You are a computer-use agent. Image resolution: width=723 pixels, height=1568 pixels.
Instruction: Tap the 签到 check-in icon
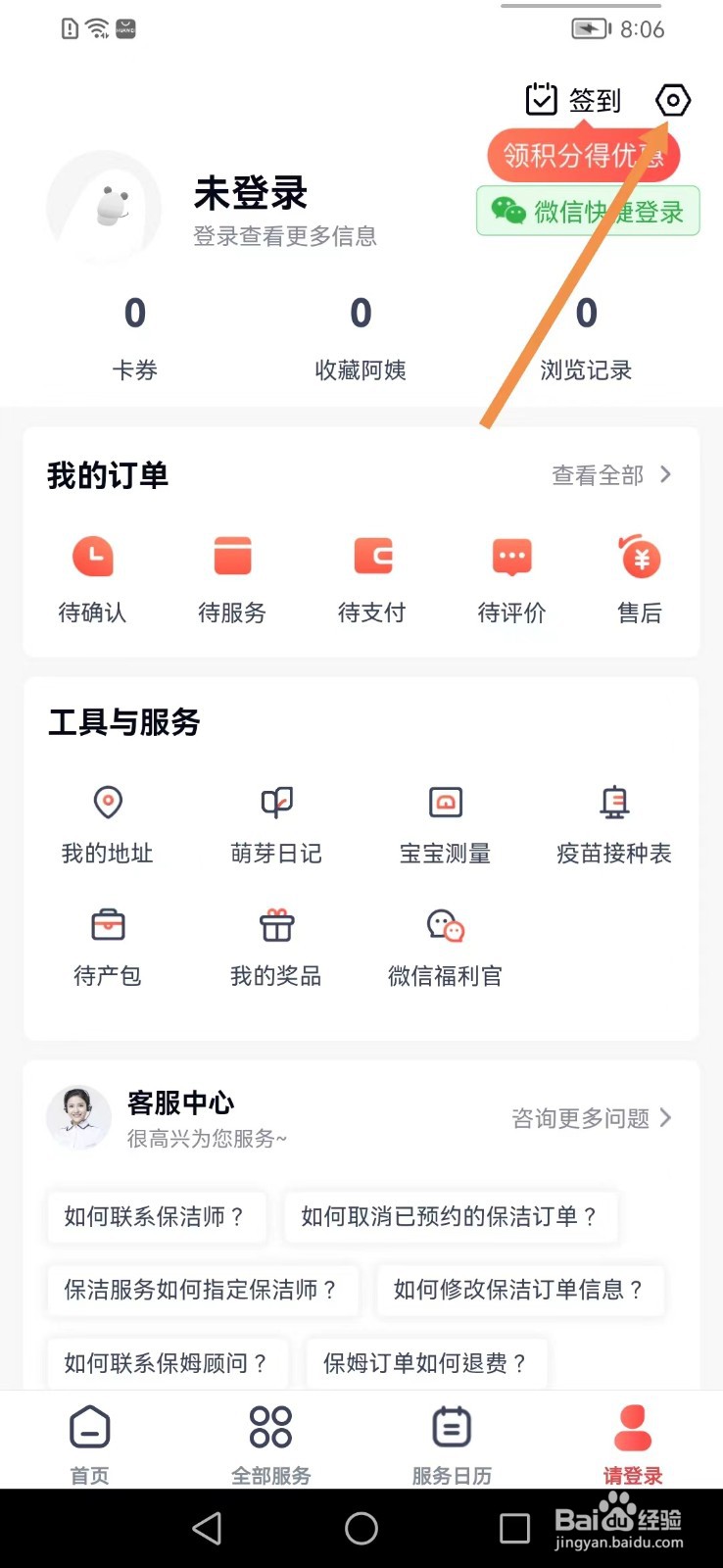575,99
